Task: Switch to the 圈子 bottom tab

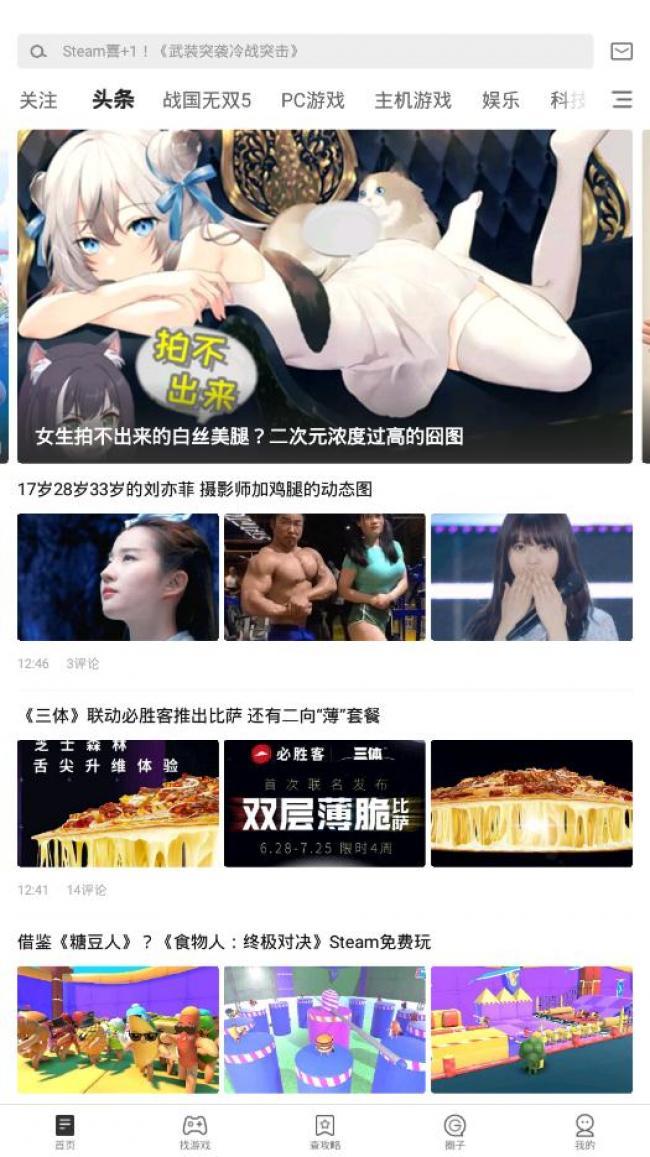Action: 455,1131
